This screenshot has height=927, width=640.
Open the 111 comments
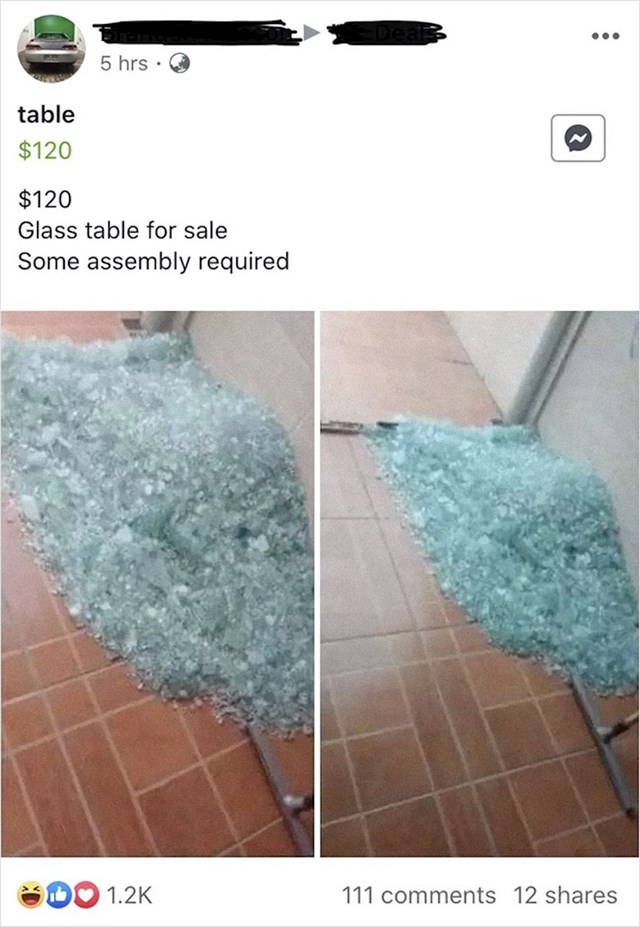tap(418, 894)
